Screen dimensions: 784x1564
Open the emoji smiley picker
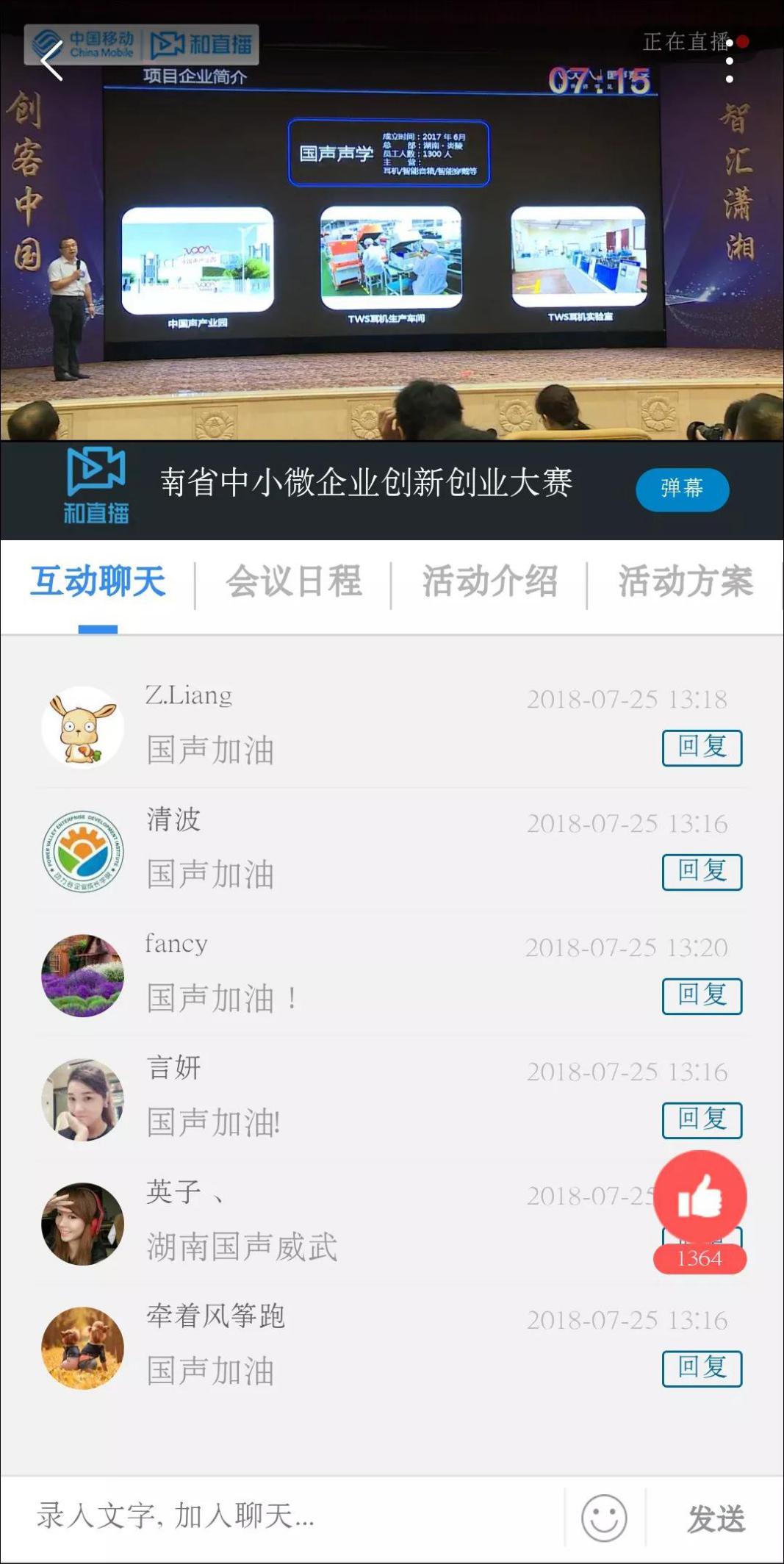coord(604,1518)
